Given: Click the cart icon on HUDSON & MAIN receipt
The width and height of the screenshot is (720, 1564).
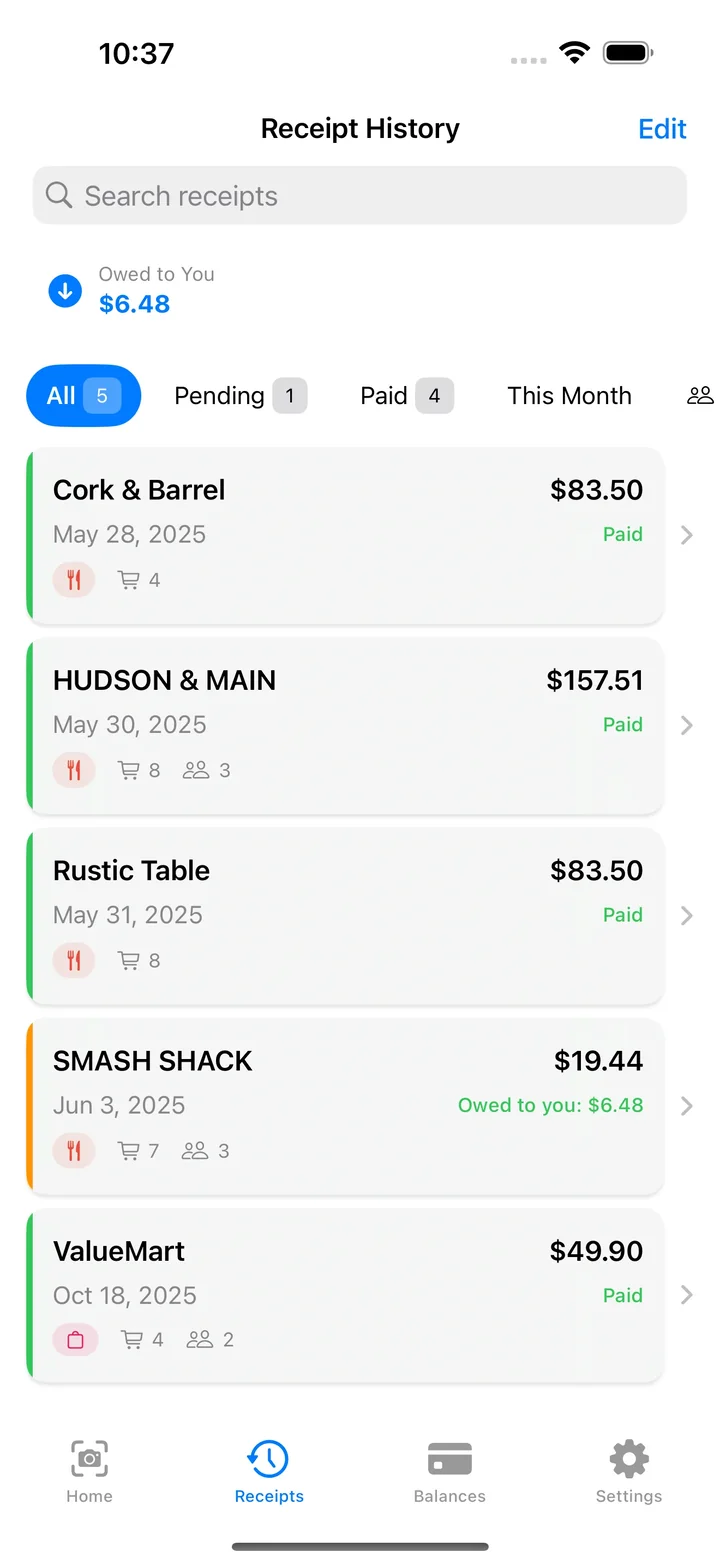Looking at the screenshot, I should coord(130,770).
